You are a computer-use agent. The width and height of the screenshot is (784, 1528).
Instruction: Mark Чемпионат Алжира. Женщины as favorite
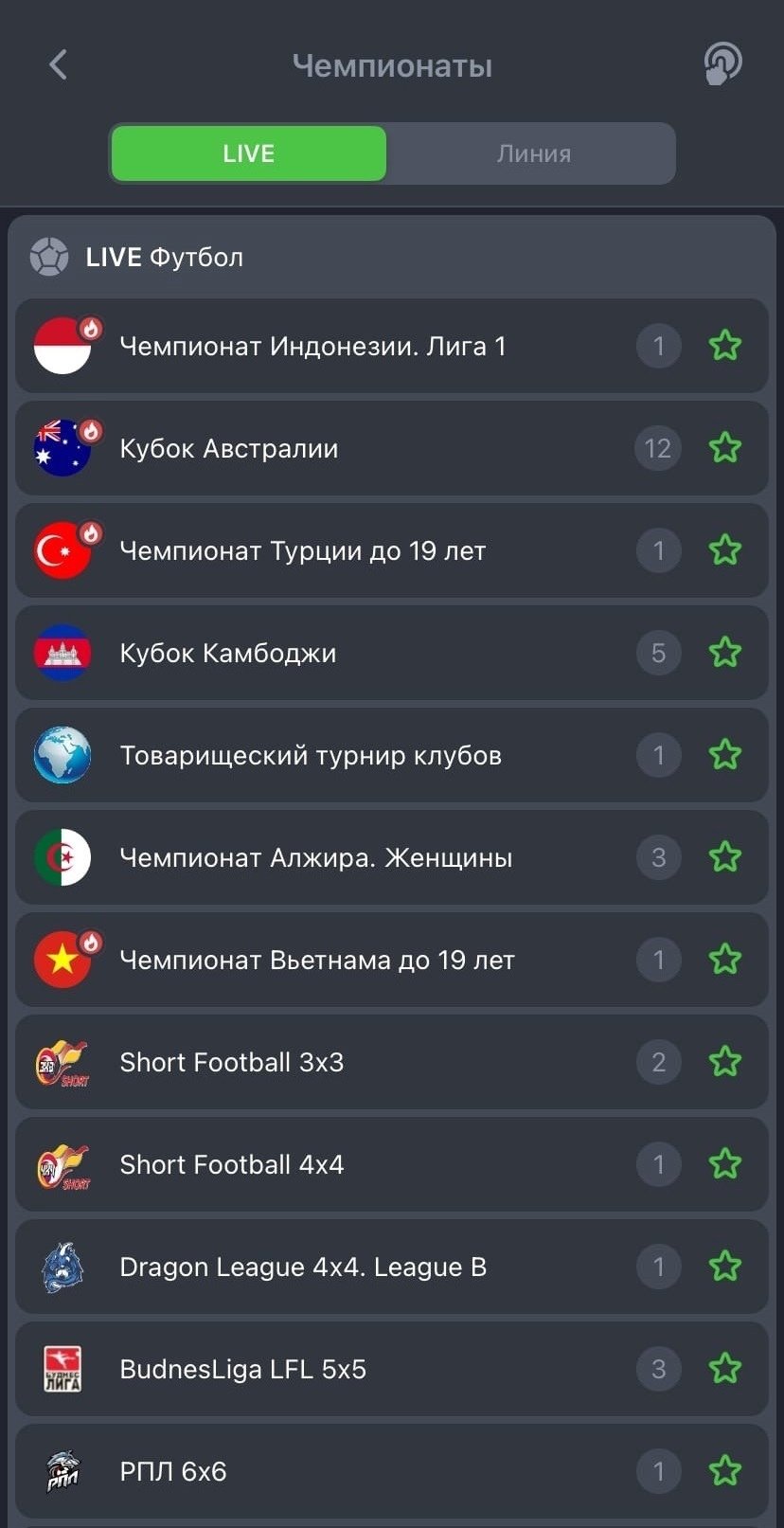[725, 857]
